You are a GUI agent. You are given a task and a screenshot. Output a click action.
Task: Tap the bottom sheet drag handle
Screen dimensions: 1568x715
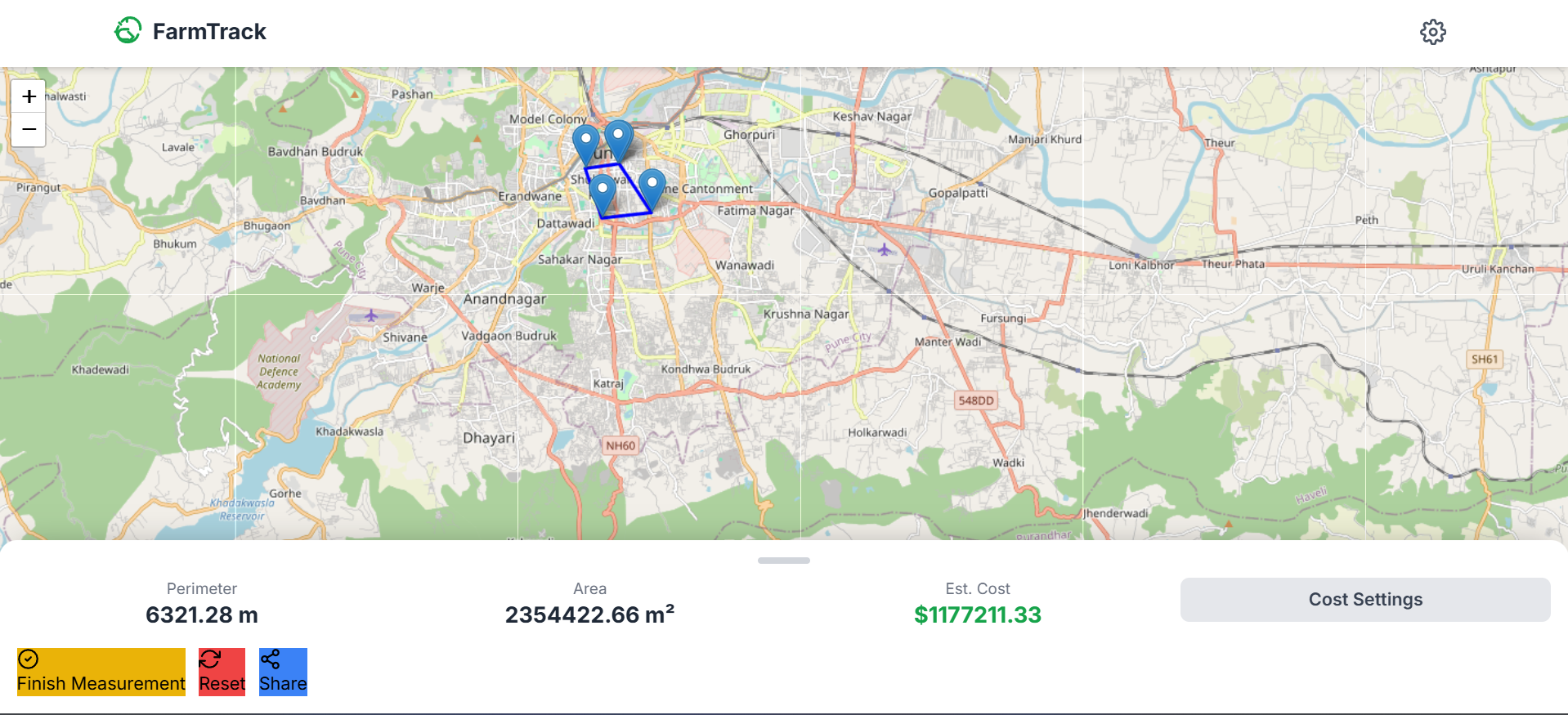783,561
